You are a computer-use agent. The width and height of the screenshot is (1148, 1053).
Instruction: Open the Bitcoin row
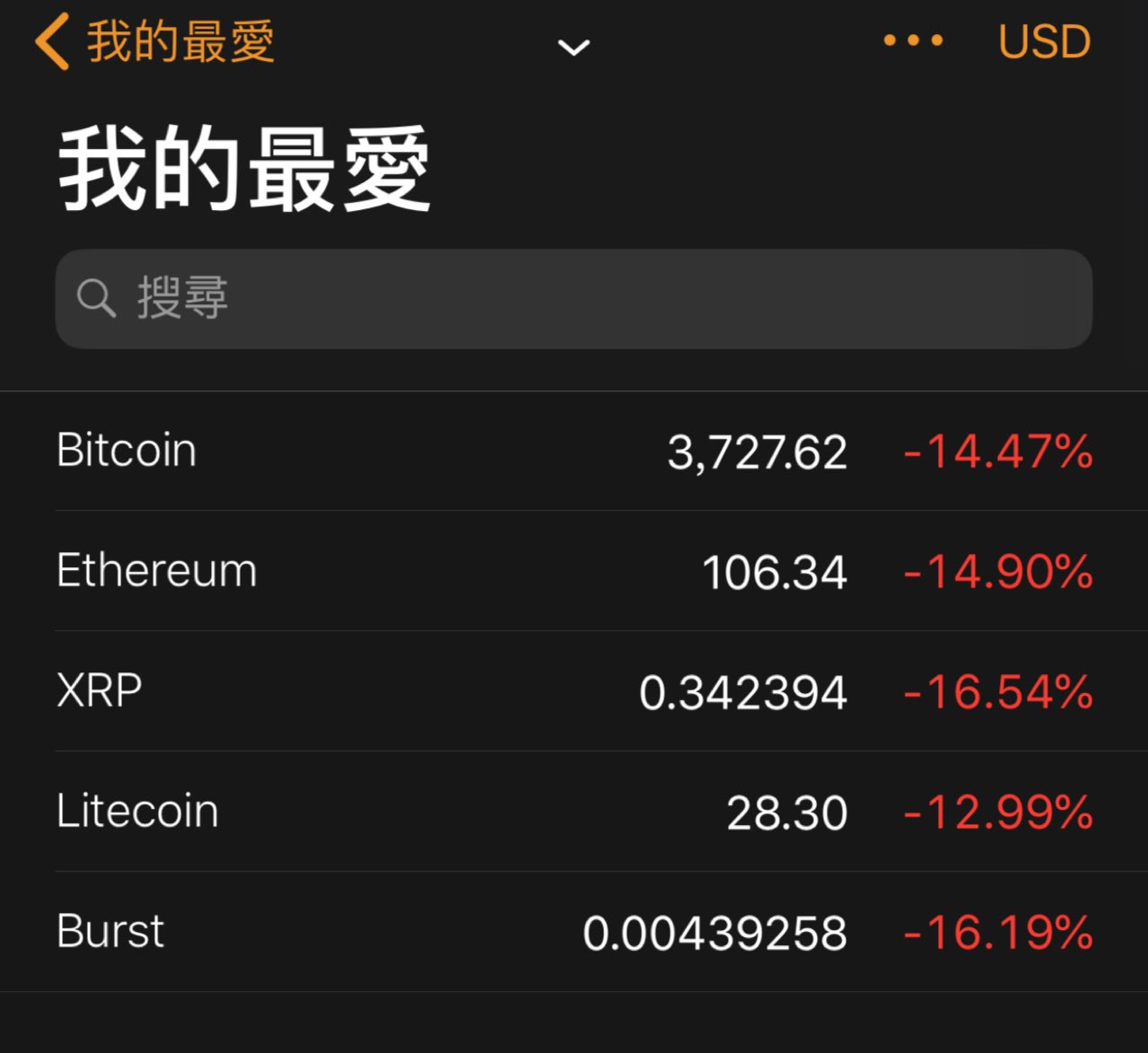pos(574,451)
